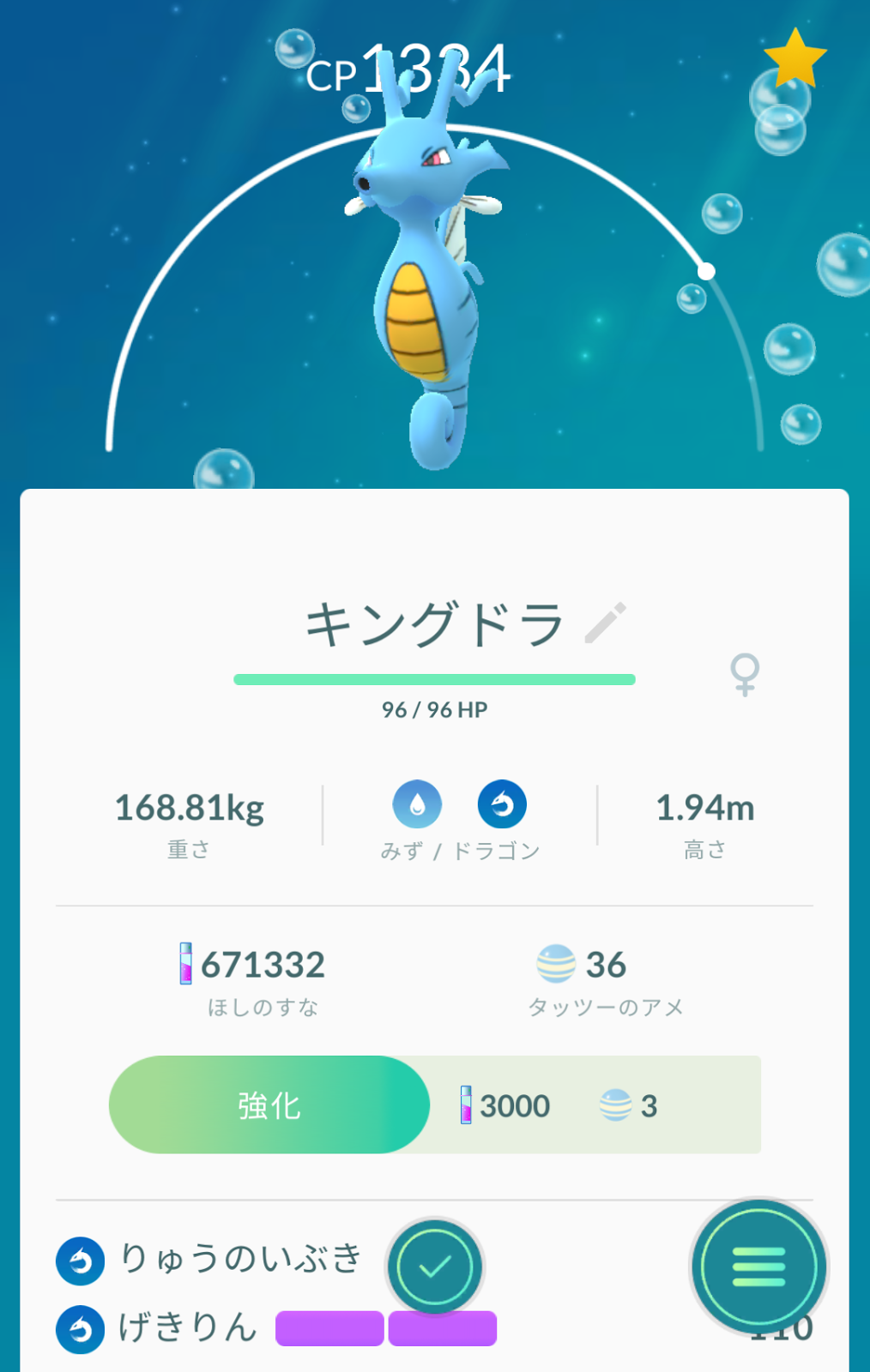This screenshot has height=1372, width=870.
Task: Edit the キングドラ nickname with the pencil
Action: click(606, 623)
